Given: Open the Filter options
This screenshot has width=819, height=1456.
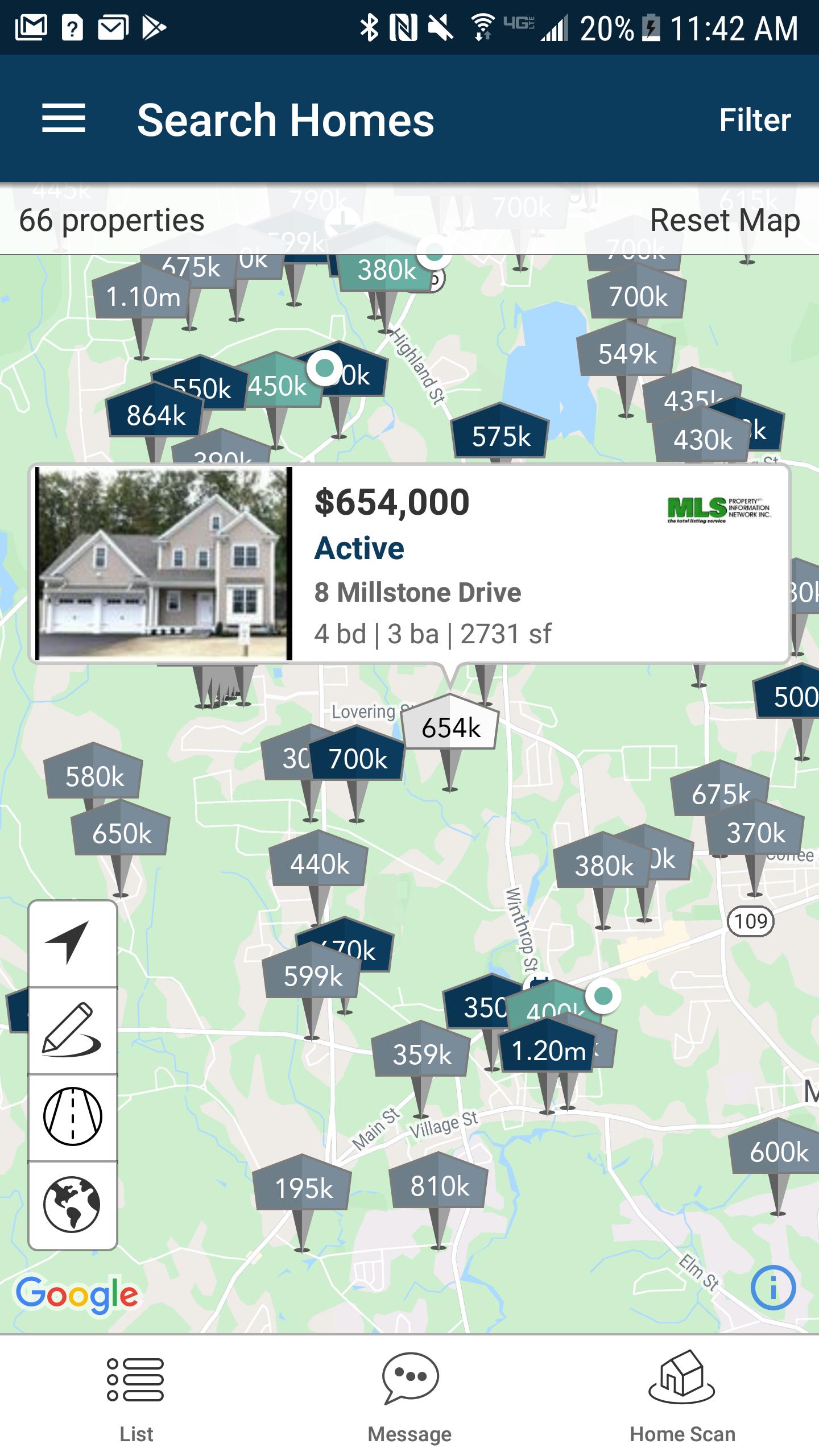Looking at the screenshot, I should (755, 119).
